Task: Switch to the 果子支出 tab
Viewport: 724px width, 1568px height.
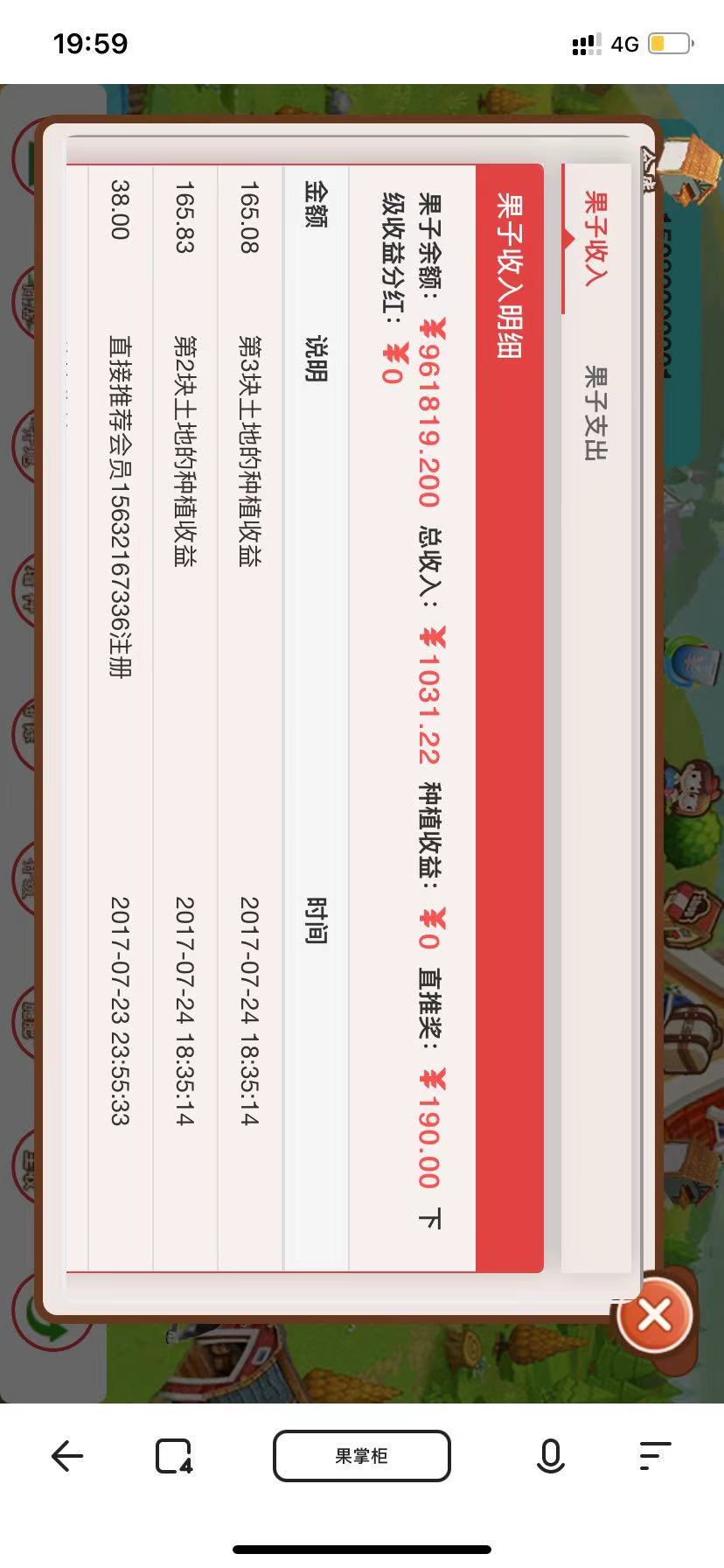Action: tap(595, 413)
